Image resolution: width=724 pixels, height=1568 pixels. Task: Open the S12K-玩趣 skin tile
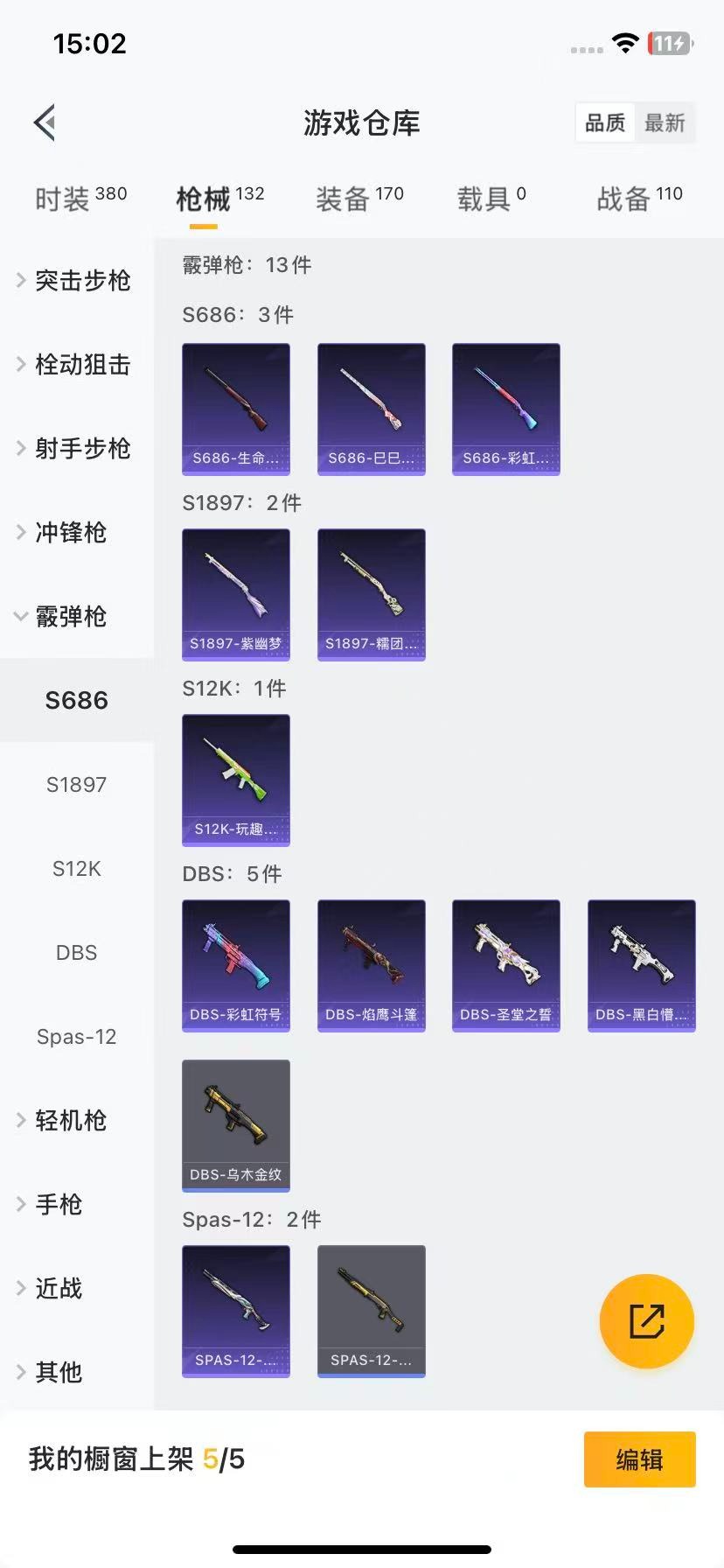click(236, 780)
